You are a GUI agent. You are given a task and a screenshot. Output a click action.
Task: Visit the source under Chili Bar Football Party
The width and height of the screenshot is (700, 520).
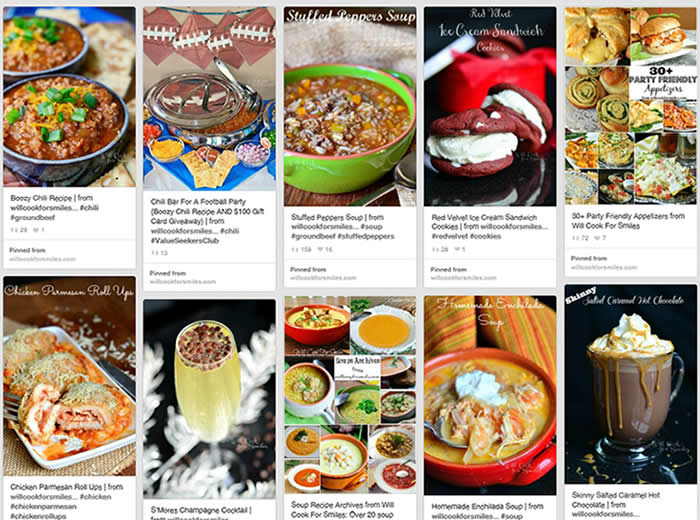(x=182, y=282)
